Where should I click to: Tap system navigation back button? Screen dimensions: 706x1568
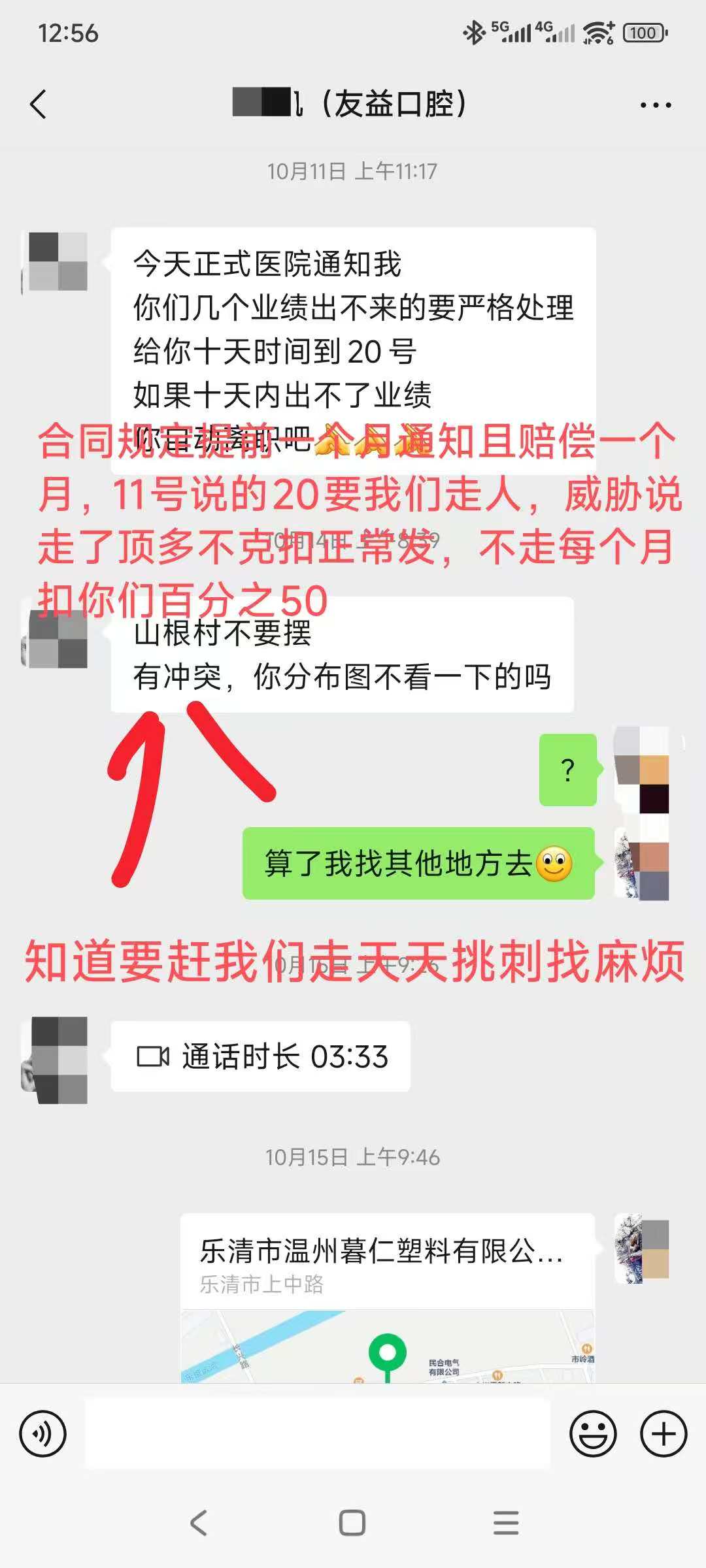[199, 1522]
